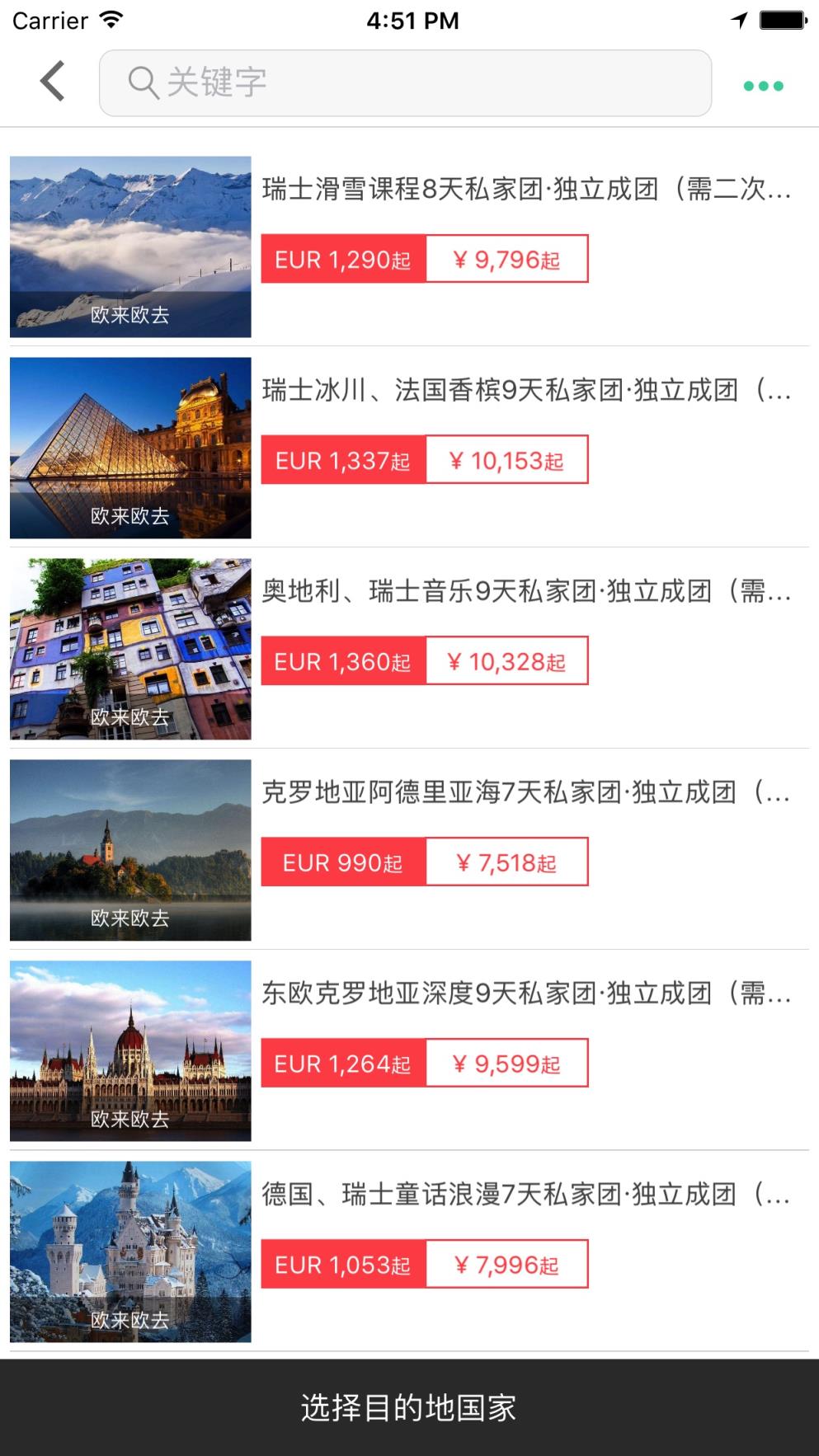Screen dimensions: 819x1456
Task: Click the Wi-Fi icon in status bar
Action: pyautogui.click(x=111, y=18)
